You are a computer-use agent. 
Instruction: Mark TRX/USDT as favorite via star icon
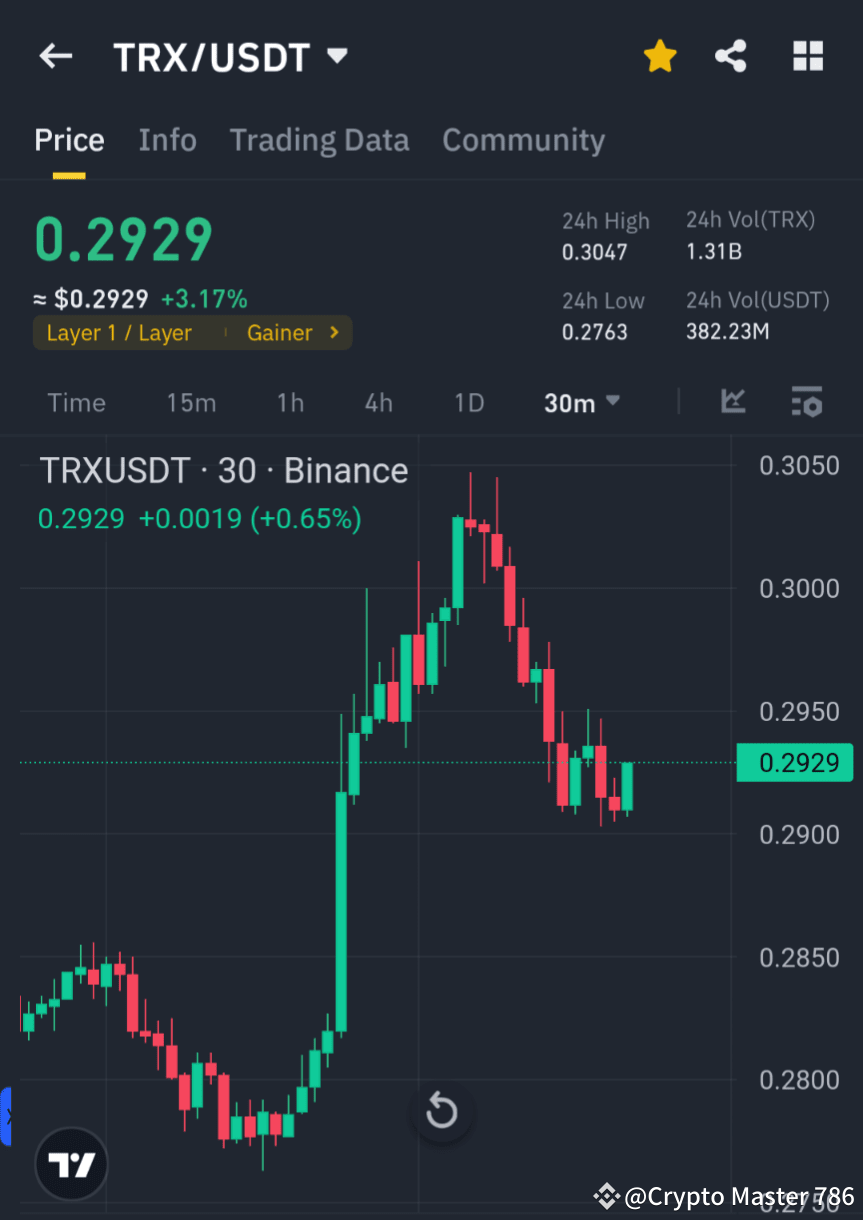click(659, 56)
